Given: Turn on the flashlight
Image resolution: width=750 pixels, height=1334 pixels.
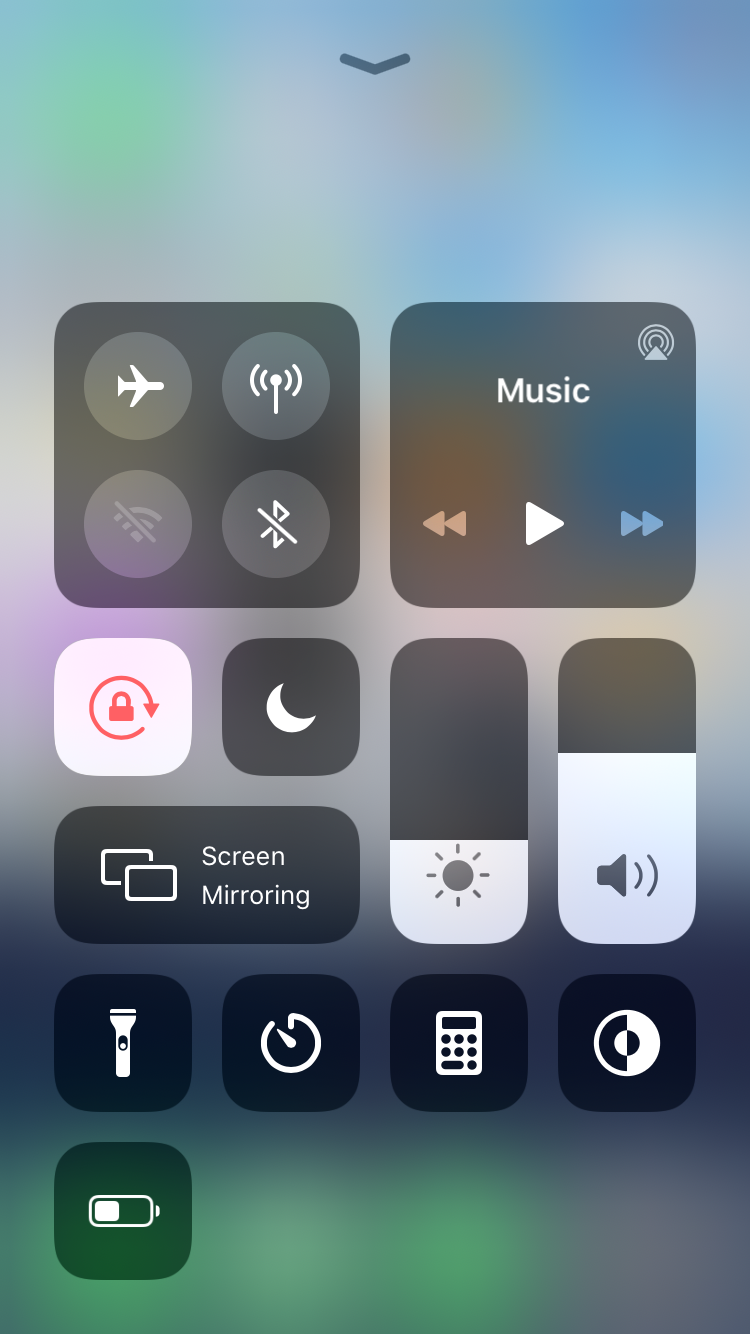Looking at the screenshot, I should [x=123, y=1043].
